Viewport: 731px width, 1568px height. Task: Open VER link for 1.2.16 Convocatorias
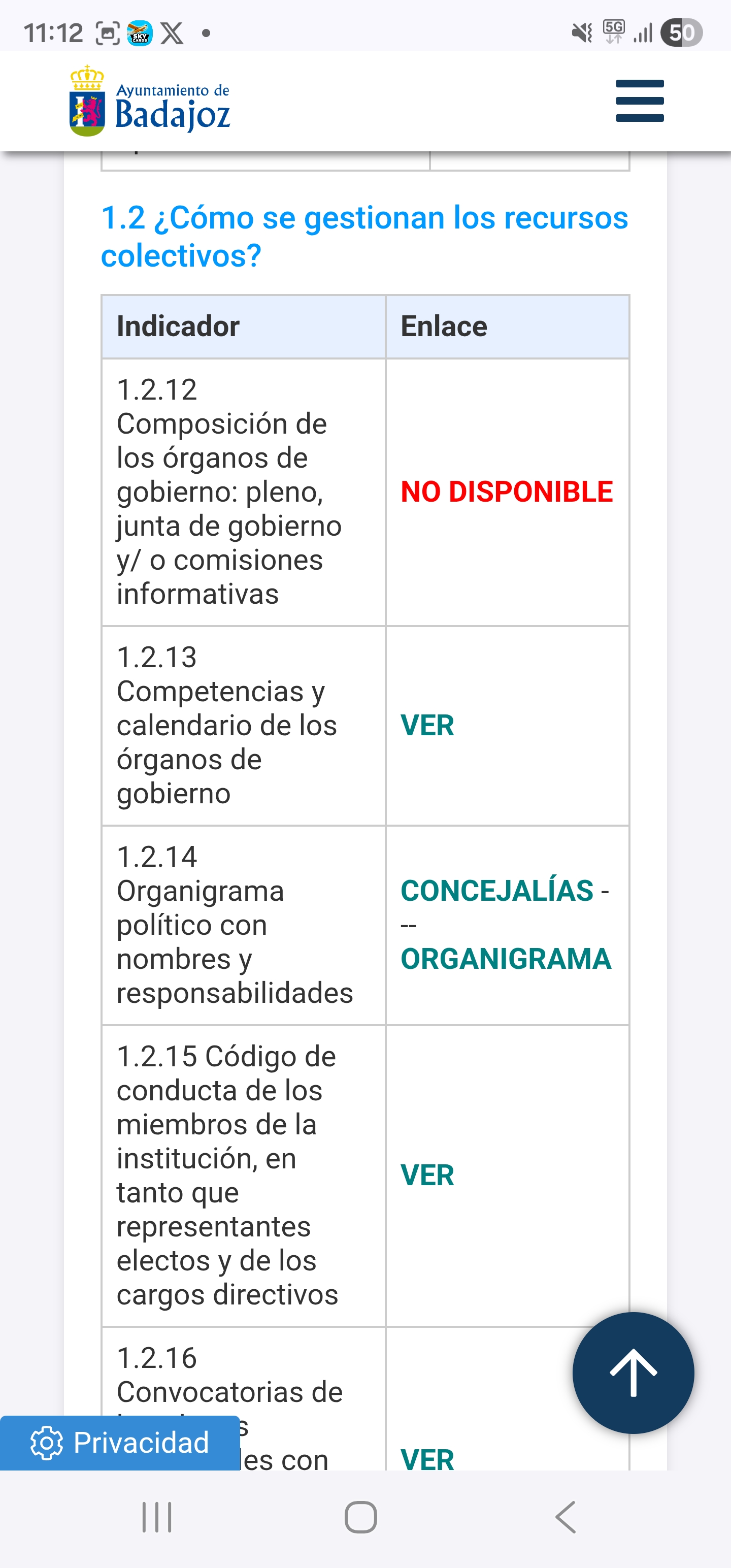(x=427, y=1458)
